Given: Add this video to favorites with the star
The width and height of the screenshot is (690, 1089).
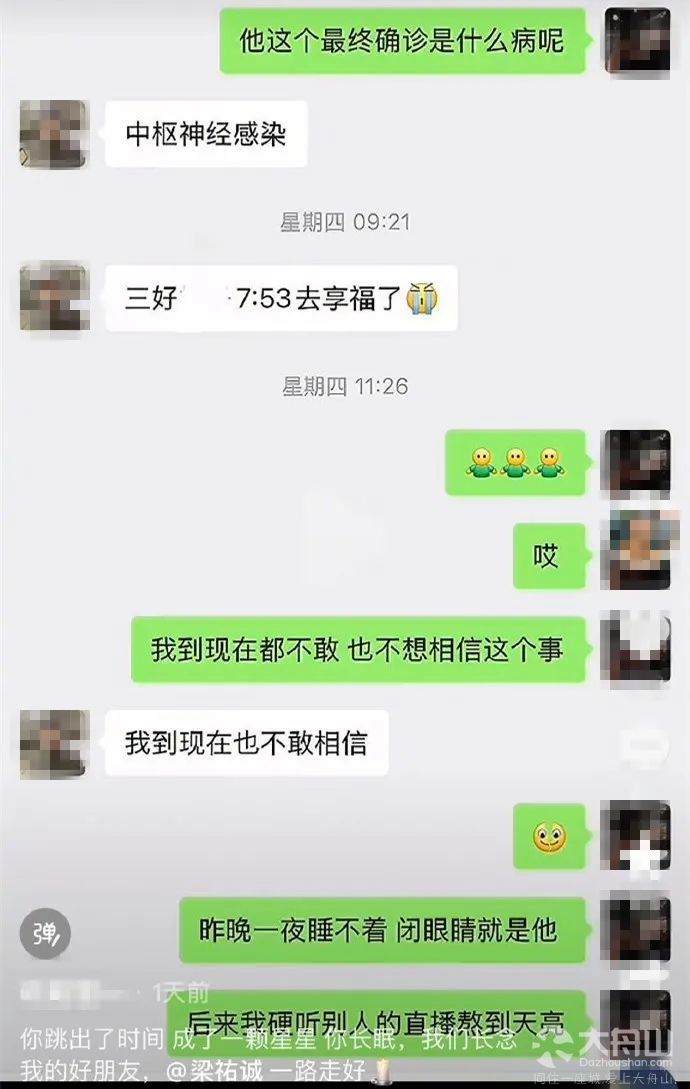Looking at the screenshot, I should [645, 857].
